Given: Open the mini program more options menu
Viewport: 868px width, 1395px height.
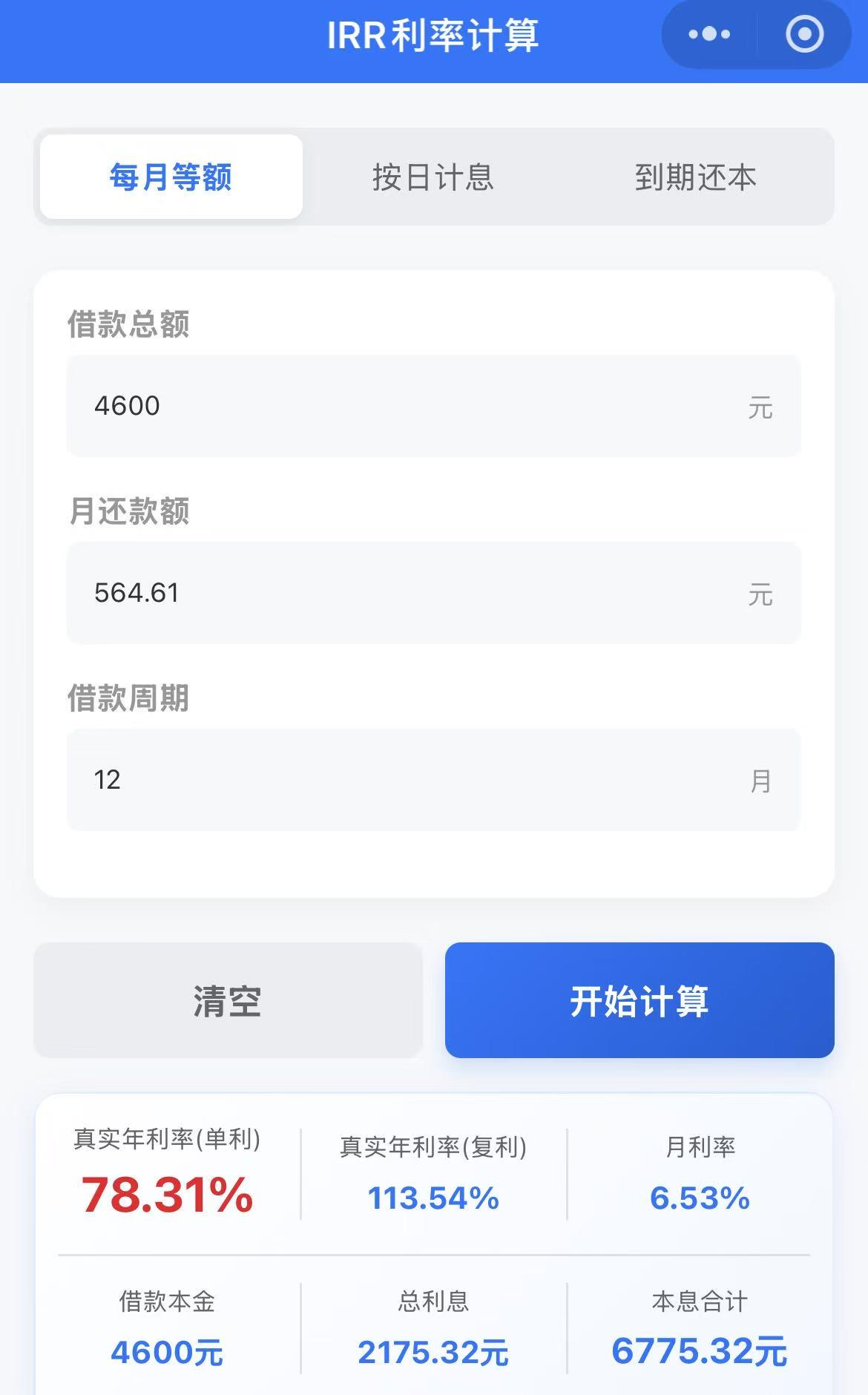Looking at the screenshot, I should tap(708, 34).
